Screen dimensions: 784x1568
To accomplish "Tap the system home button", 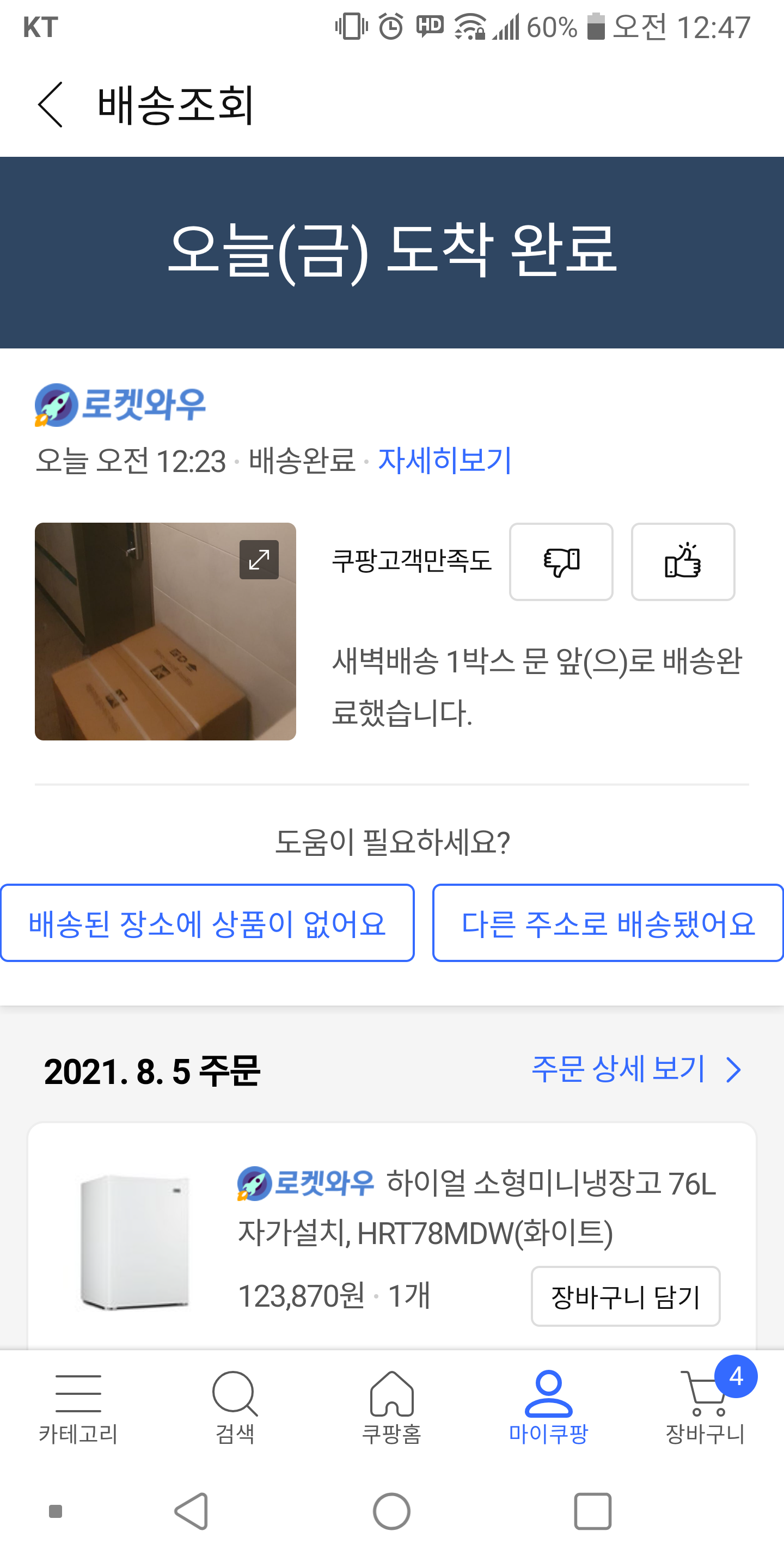I will tap(391, 1511).
